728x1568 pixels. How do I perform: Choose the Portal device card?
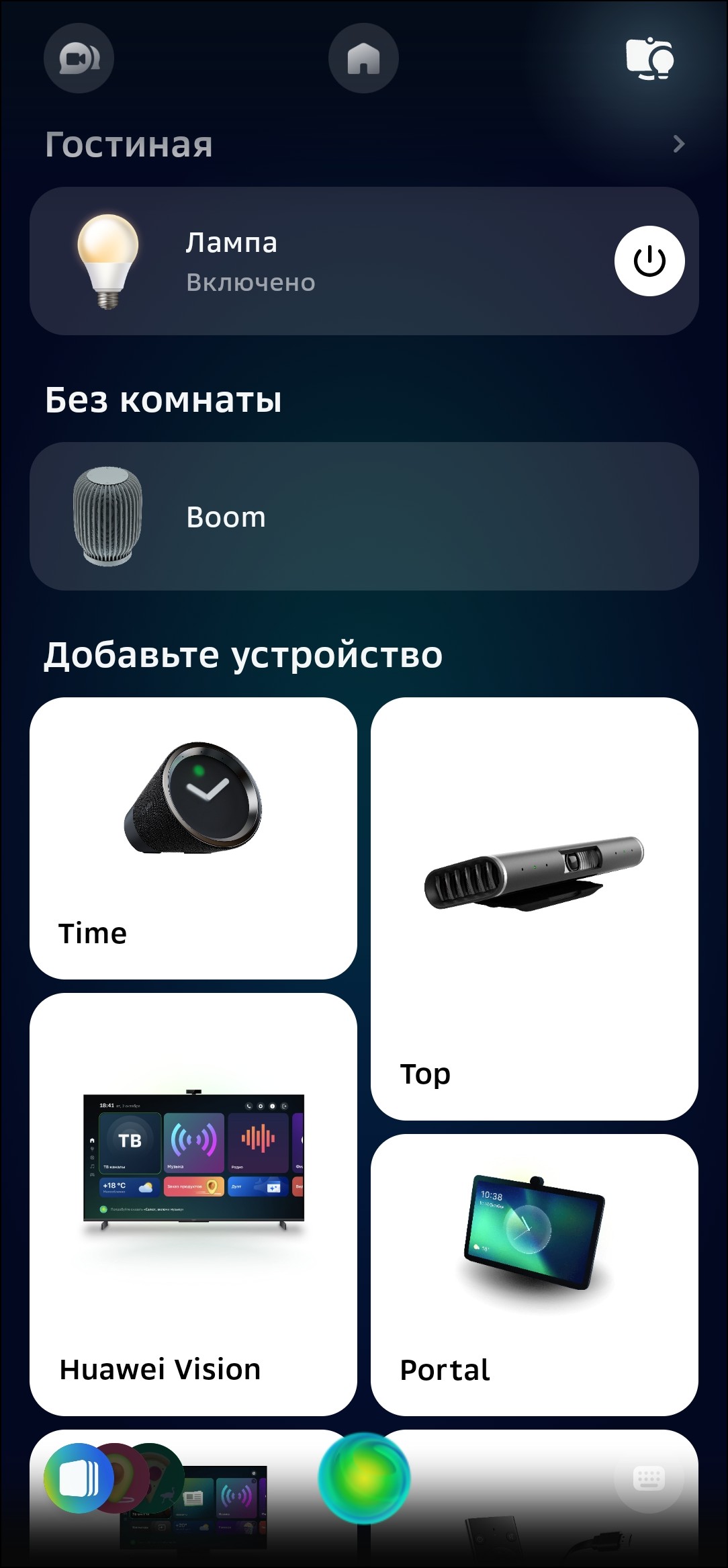pos(534,1274)
